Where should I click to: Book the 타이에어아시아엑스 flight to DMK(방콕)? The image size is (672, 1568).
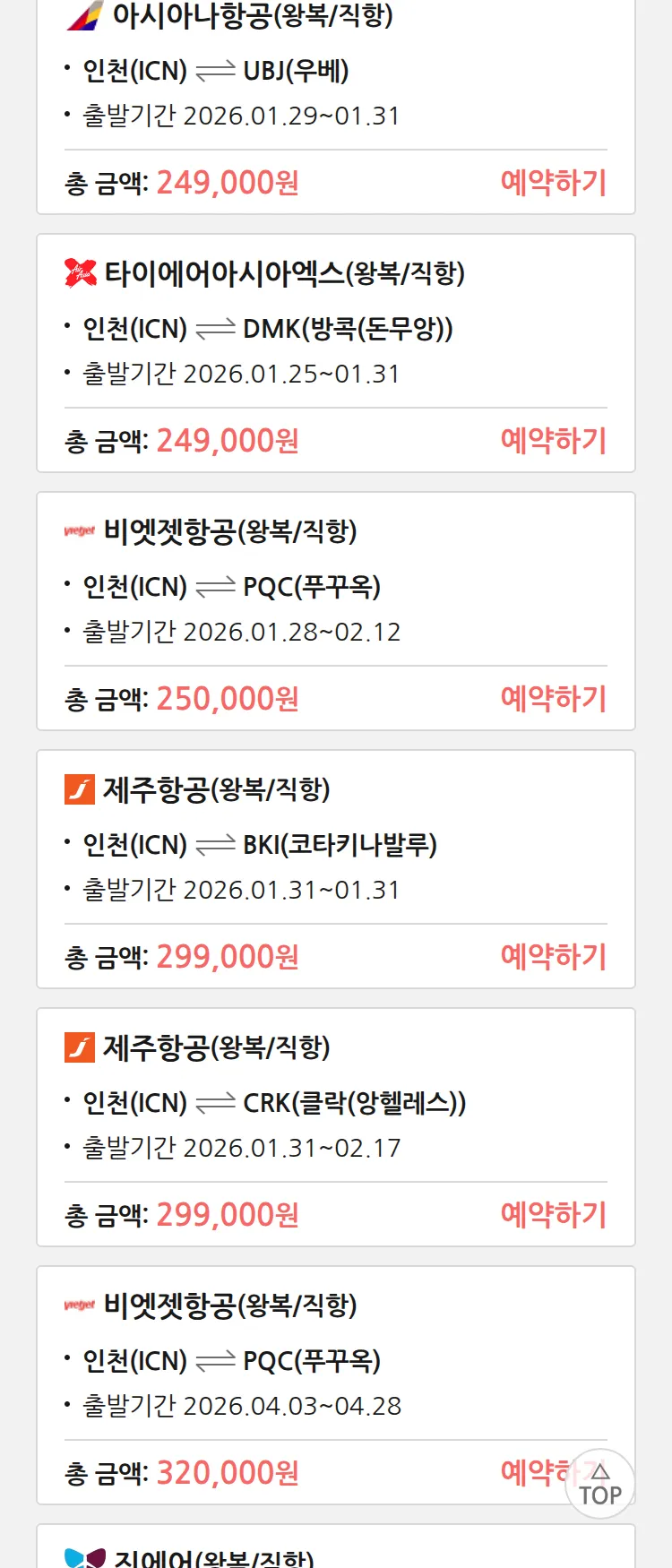tap(553, 441)
